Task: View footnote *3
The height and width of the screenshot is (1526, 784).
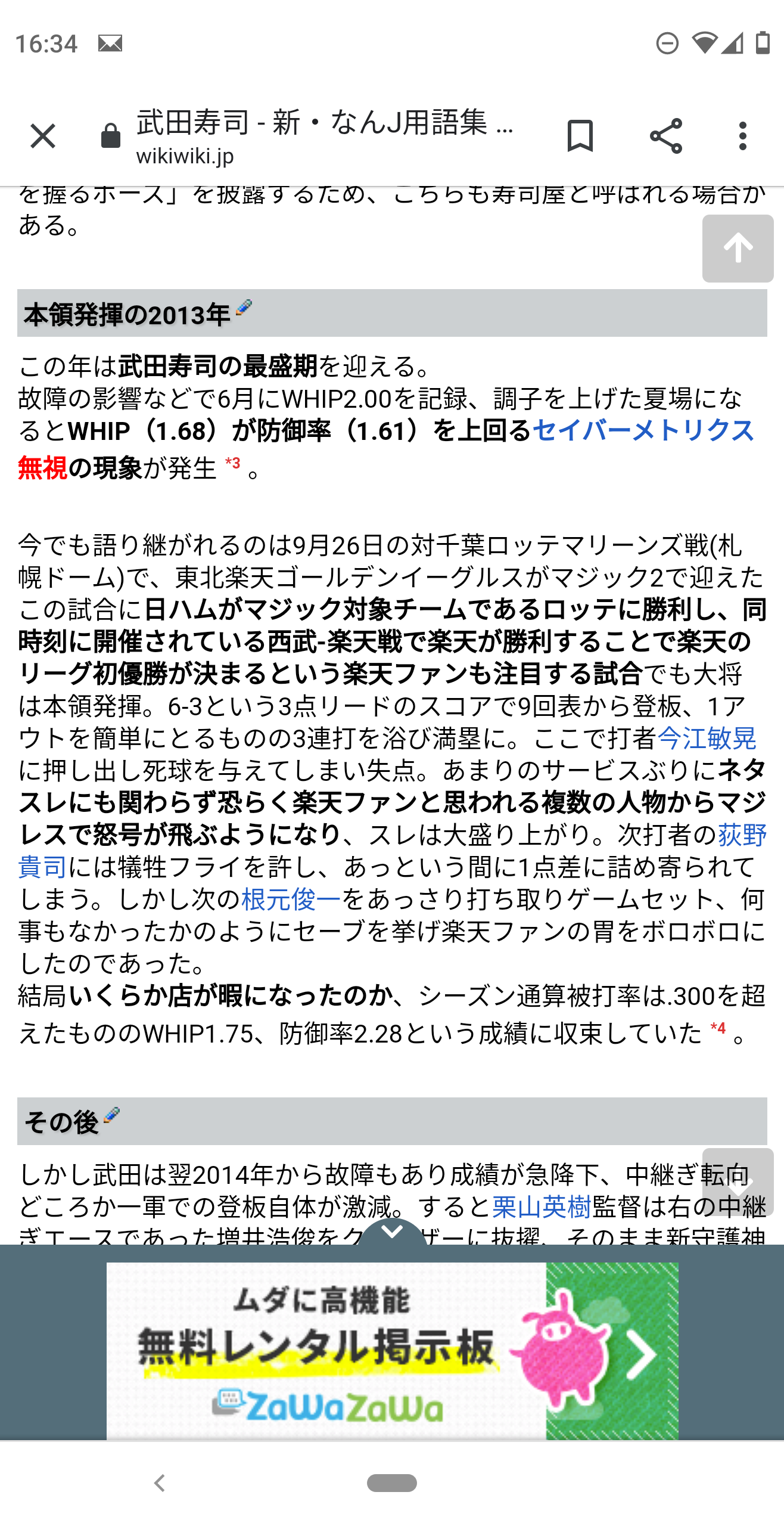Action: pyautogui.click(x=233, y=463)
